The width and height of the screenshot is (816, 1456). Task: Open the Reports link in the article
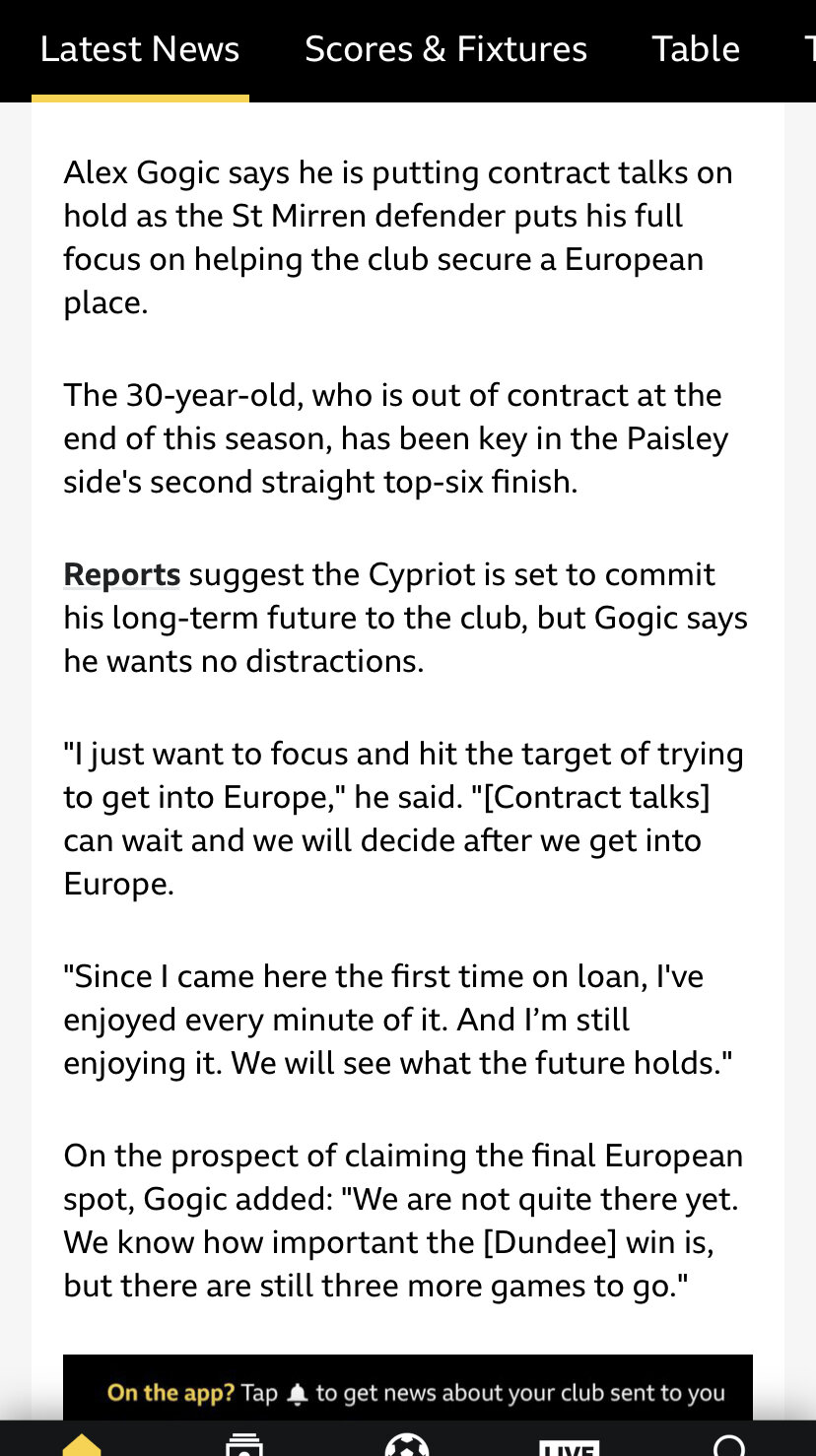click(x=122, y=574)
